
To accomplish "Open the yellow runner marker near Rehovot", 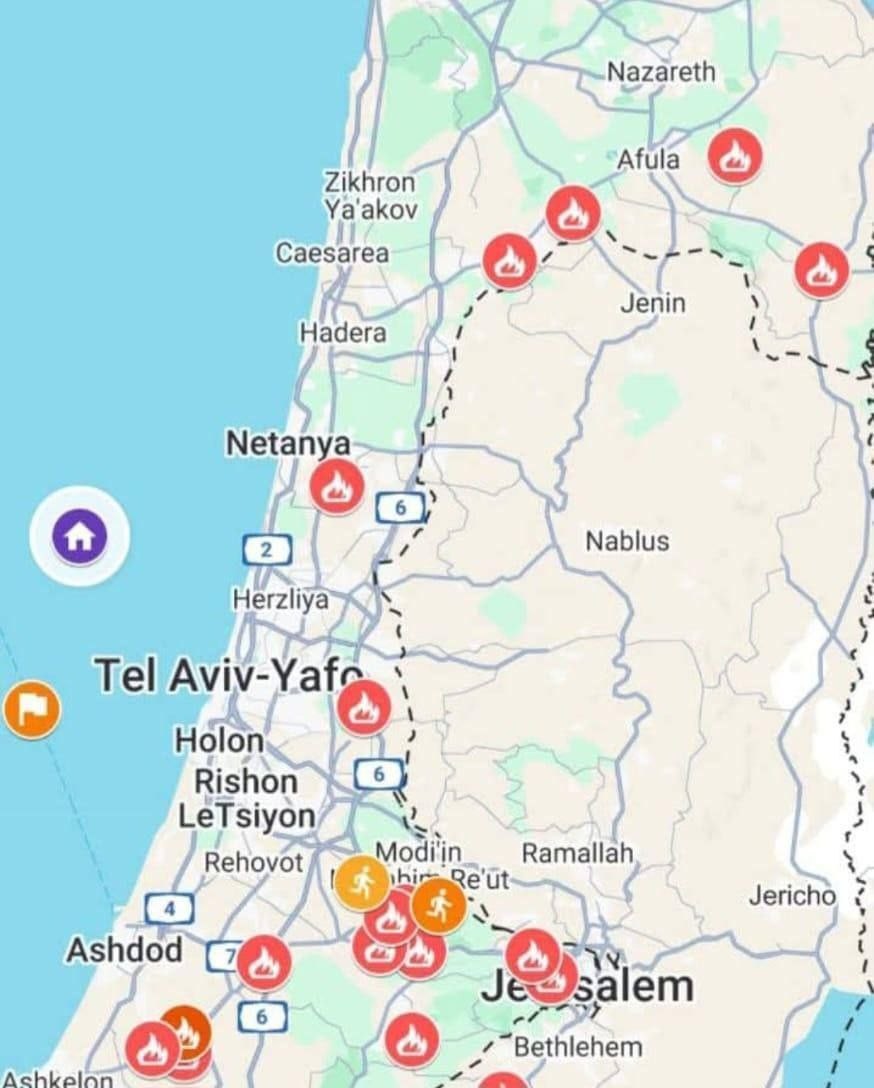I will [x=361, y=882].
